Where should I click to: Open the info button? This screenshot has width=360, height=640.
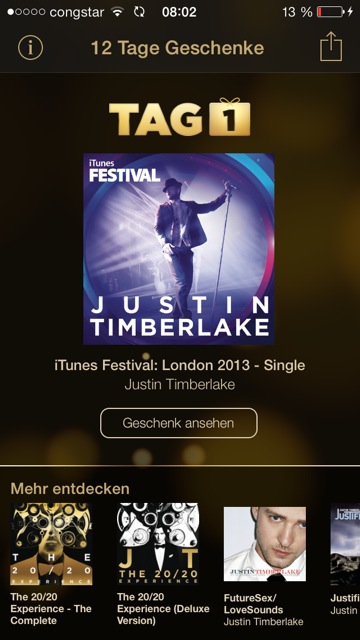tap(30, 48)
